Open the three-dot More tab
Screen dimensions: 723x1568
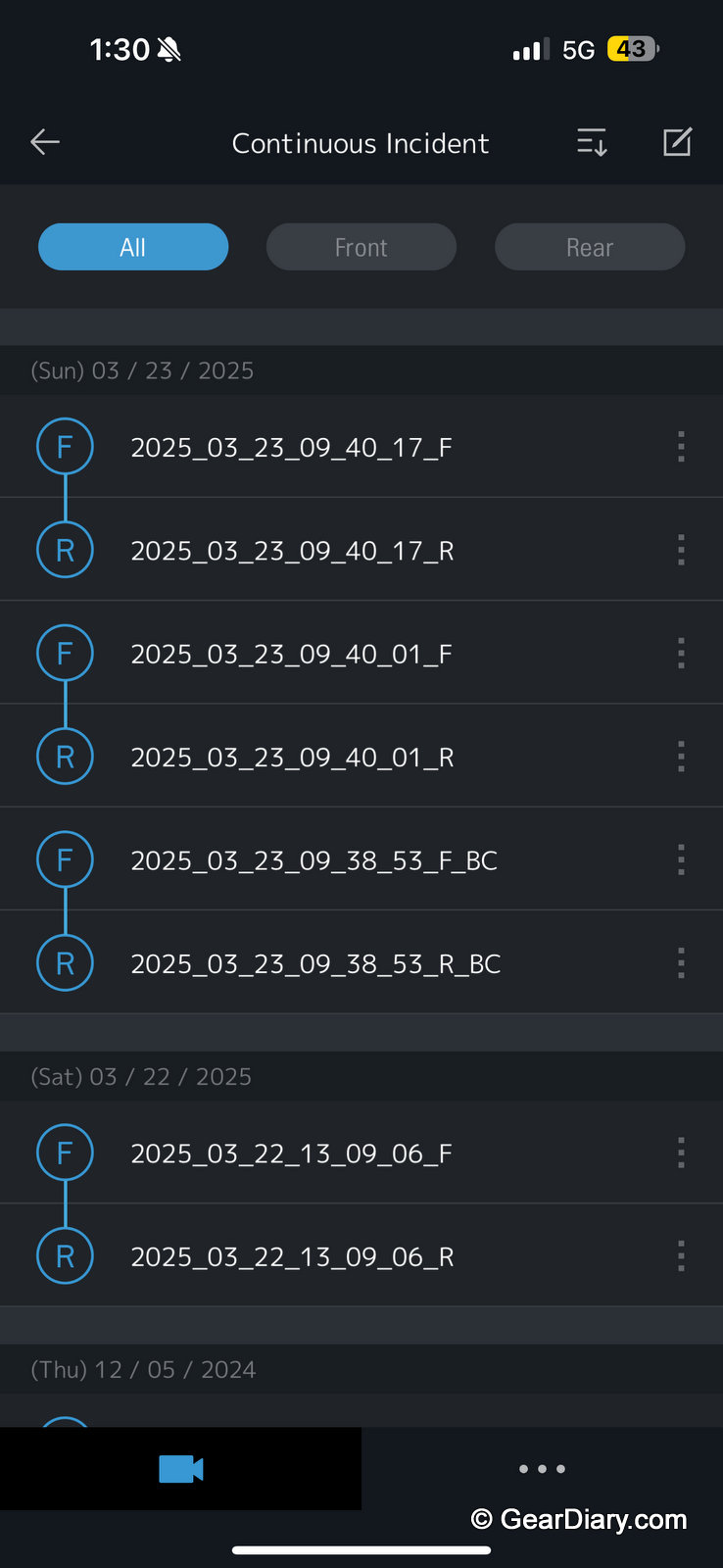pyautogui.click(x=542, y=1469)
